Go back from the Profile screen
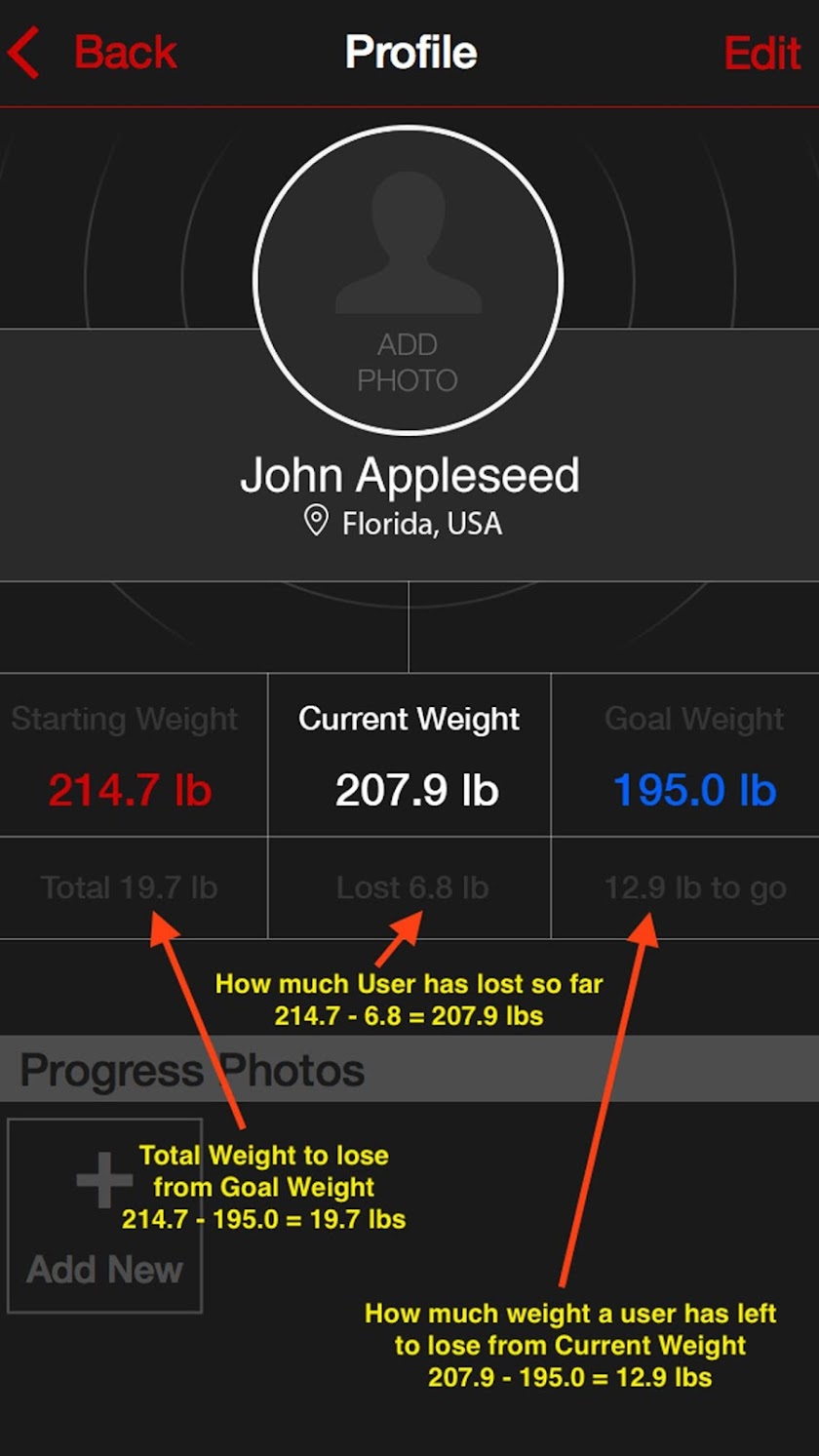Image resolution: width=819 pixels, height=1456 pixels. [92, 53]
